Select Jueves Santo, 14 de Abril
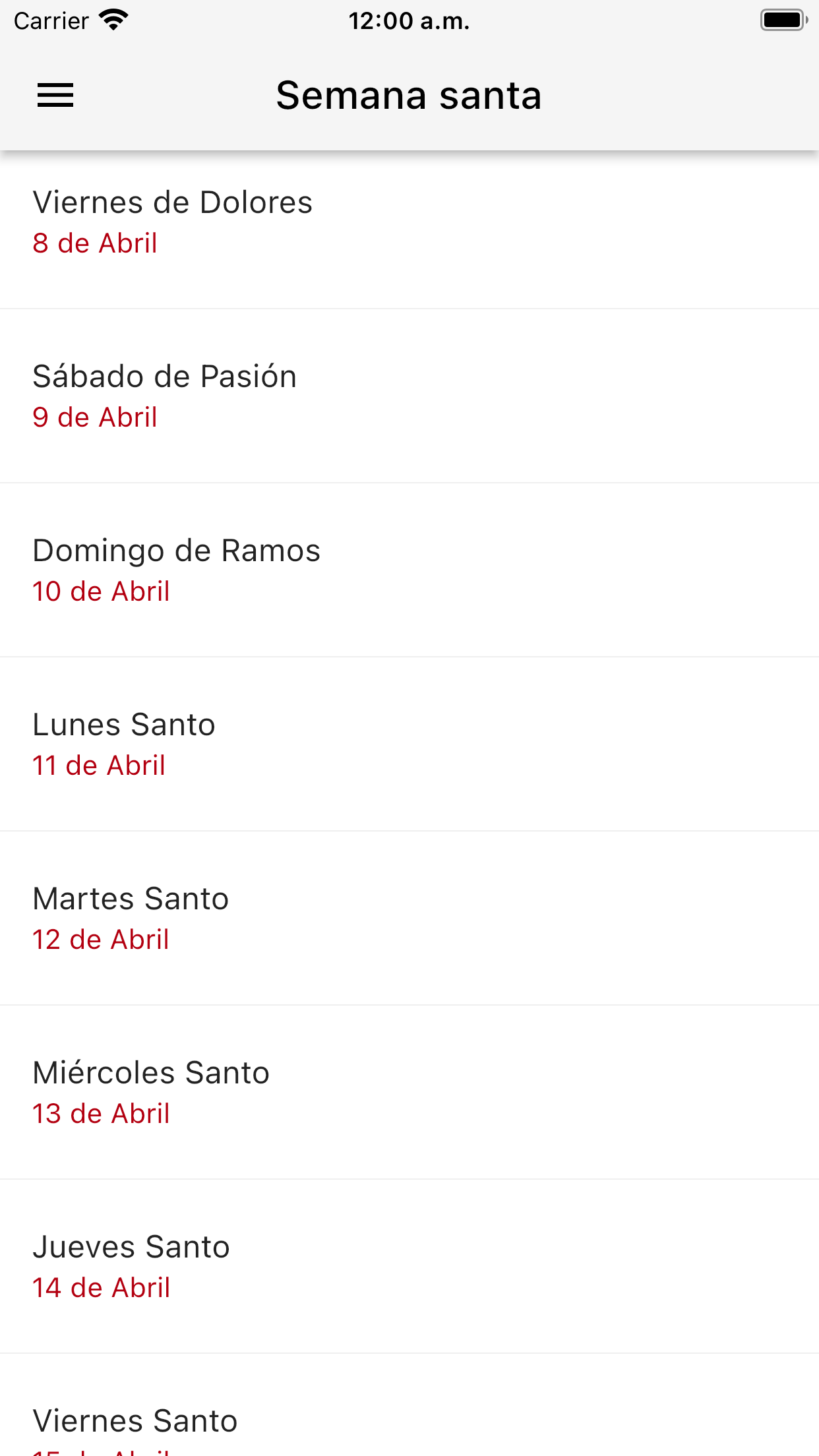Screen dimensions: 819x1456 pyautogui.click(x=409, y=1267)
